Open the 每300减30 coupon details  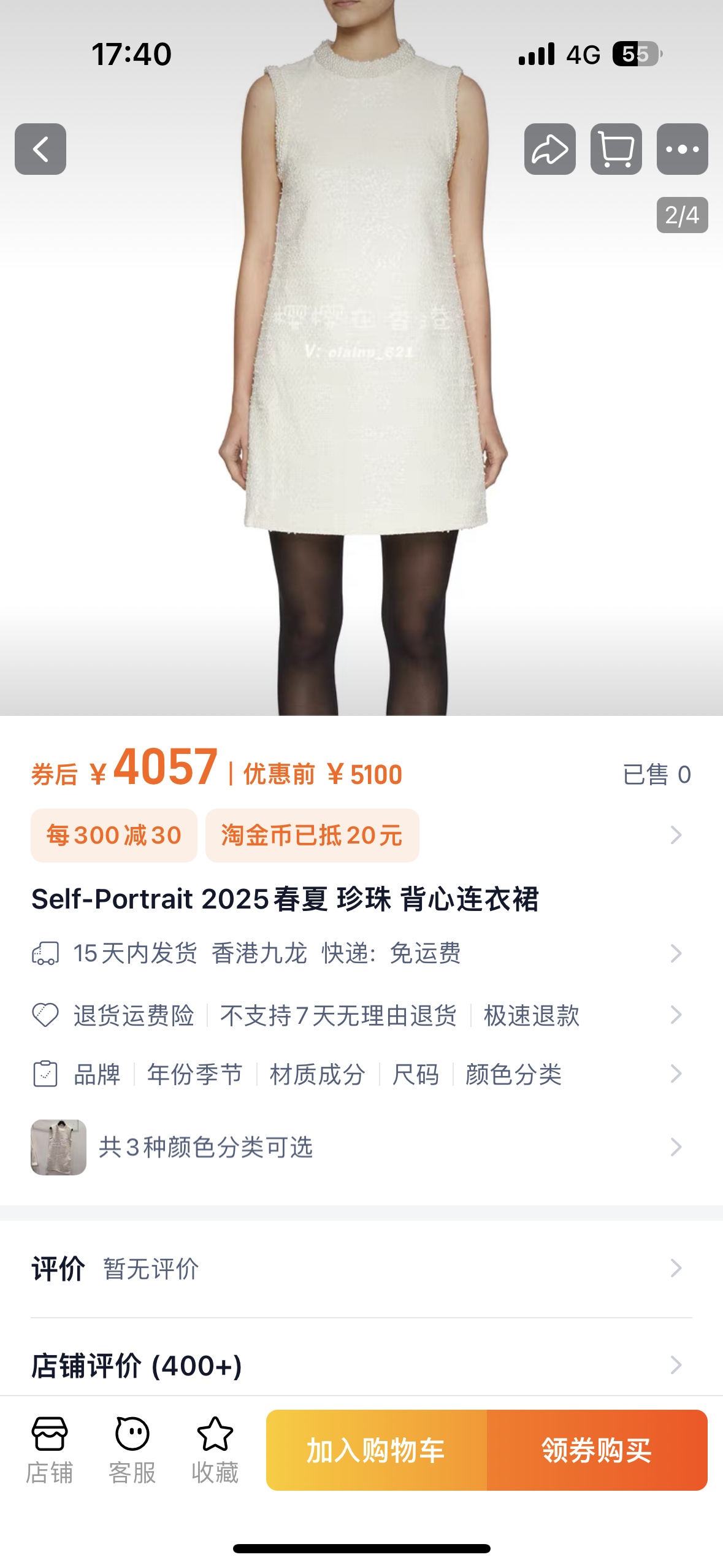(x=114, y=836)
